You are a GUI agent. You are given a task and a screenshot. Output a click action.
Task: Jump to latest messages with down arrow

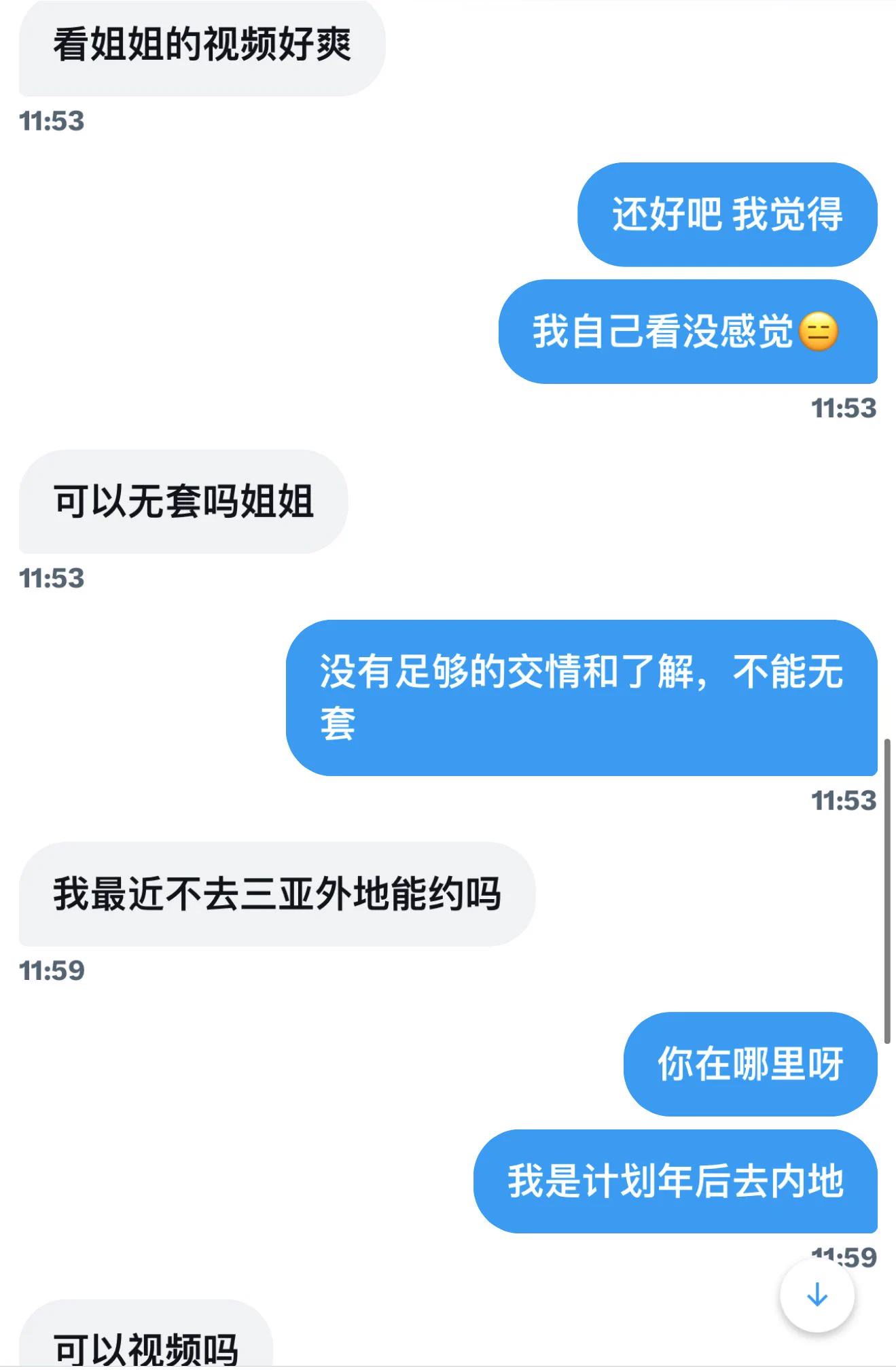[817, 1295]
